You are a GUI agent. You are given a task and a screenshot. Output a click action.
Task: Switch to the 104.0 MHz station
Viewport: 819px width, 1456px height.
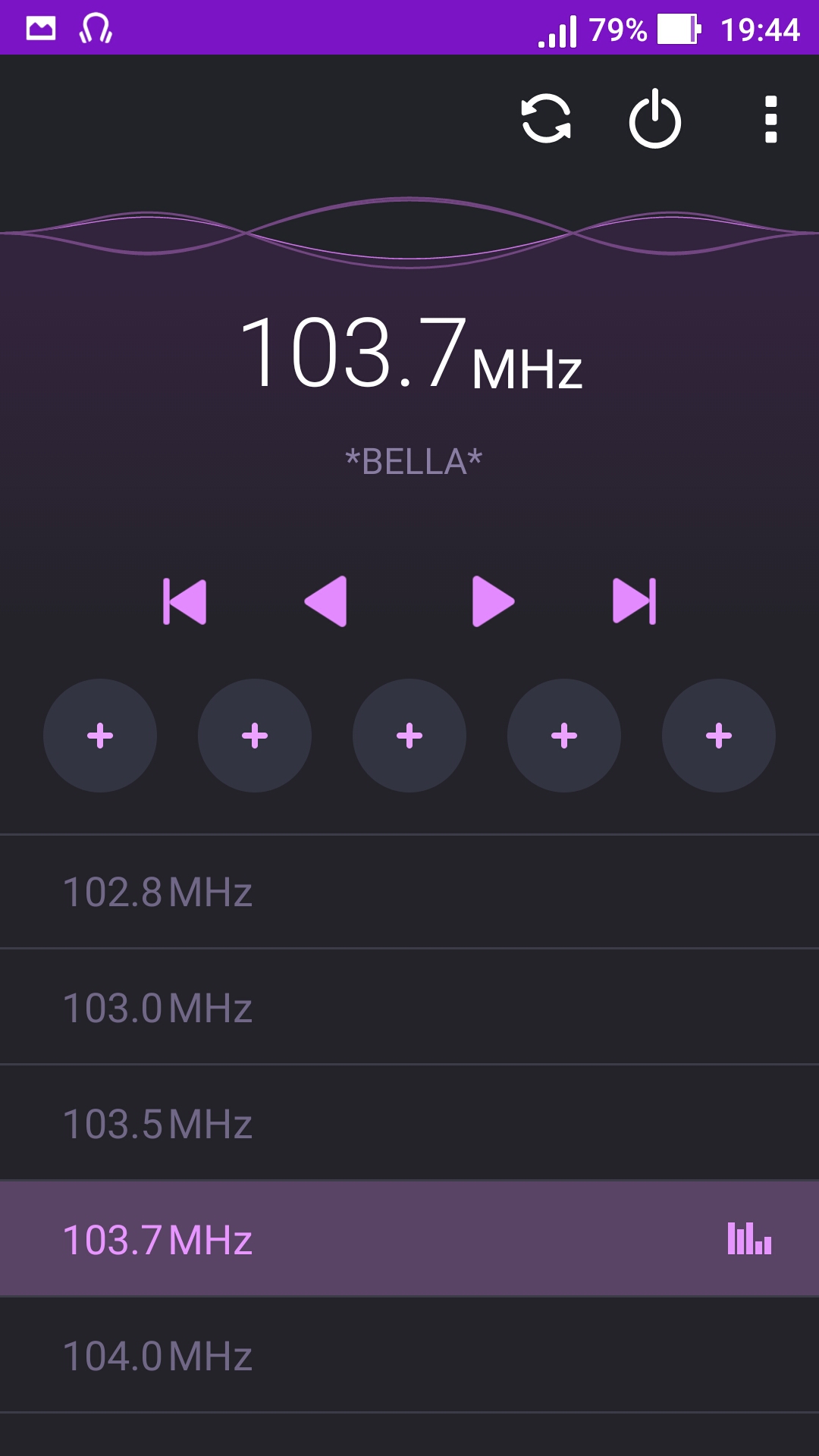tap(409, 1355)
